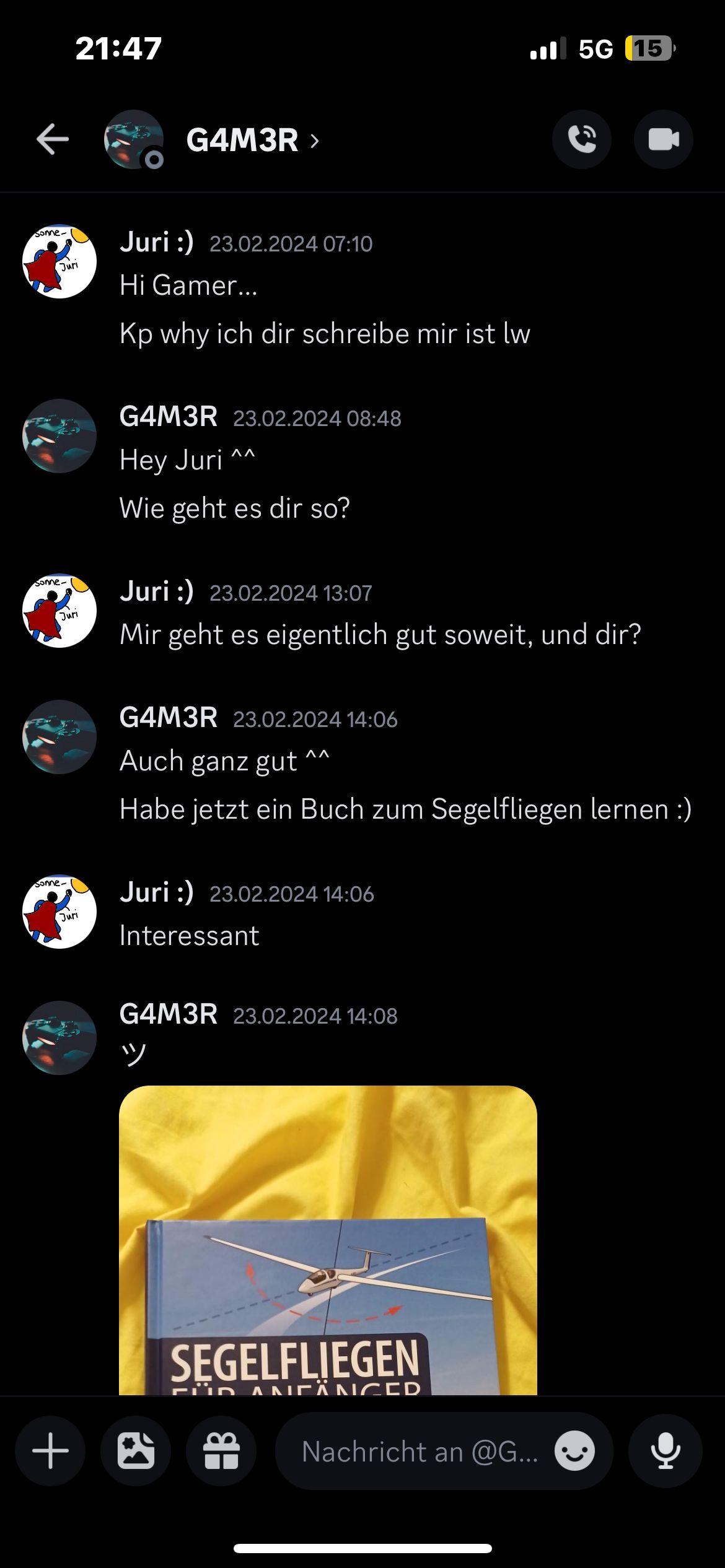Screen dimensions: 725x1568
Task: Record a voice message
Action: tap(665, 1451)
